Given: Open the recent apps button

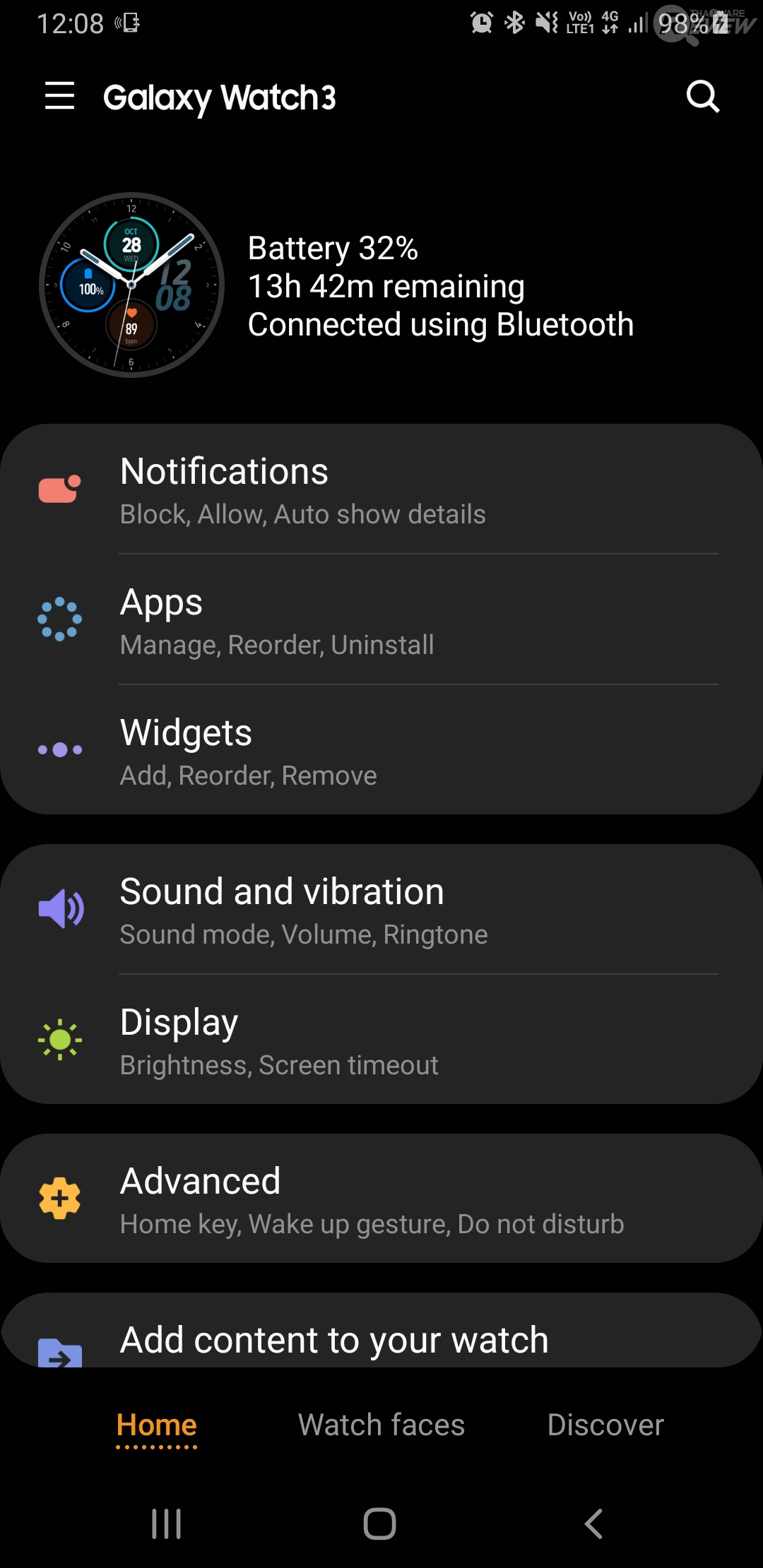Looking at the screenshot, I should pos(167,1524).
